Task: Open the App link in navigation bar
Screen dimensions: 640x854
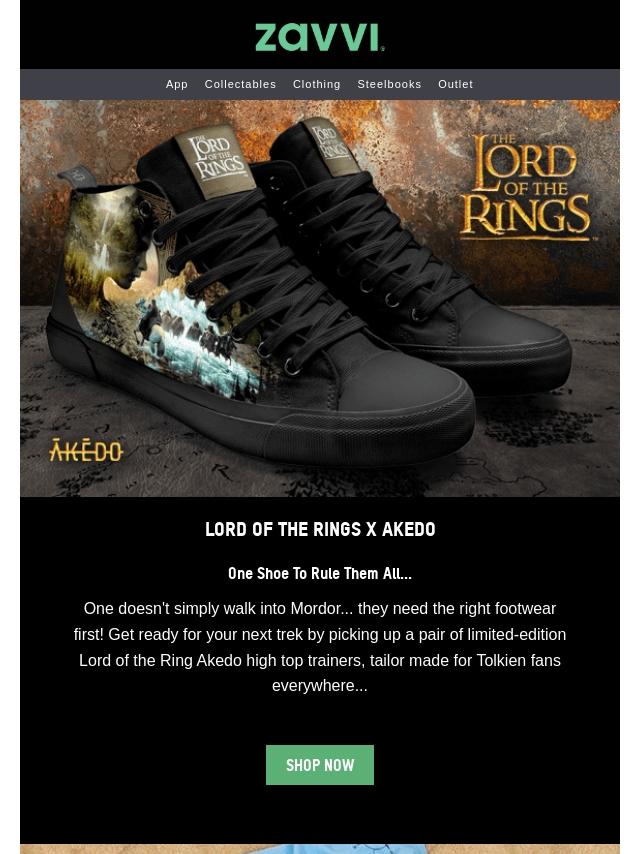Action: (x=177, y=84)
